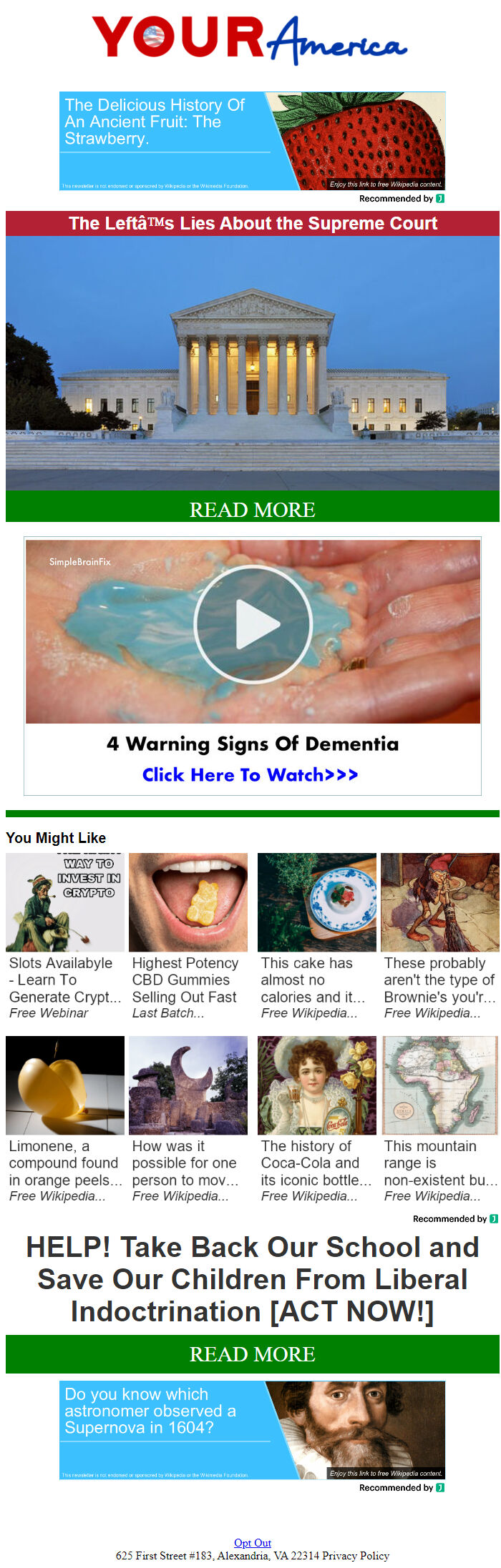Open the 'How was it possible' card
501x1568 pixels.
pos(188,1119)
